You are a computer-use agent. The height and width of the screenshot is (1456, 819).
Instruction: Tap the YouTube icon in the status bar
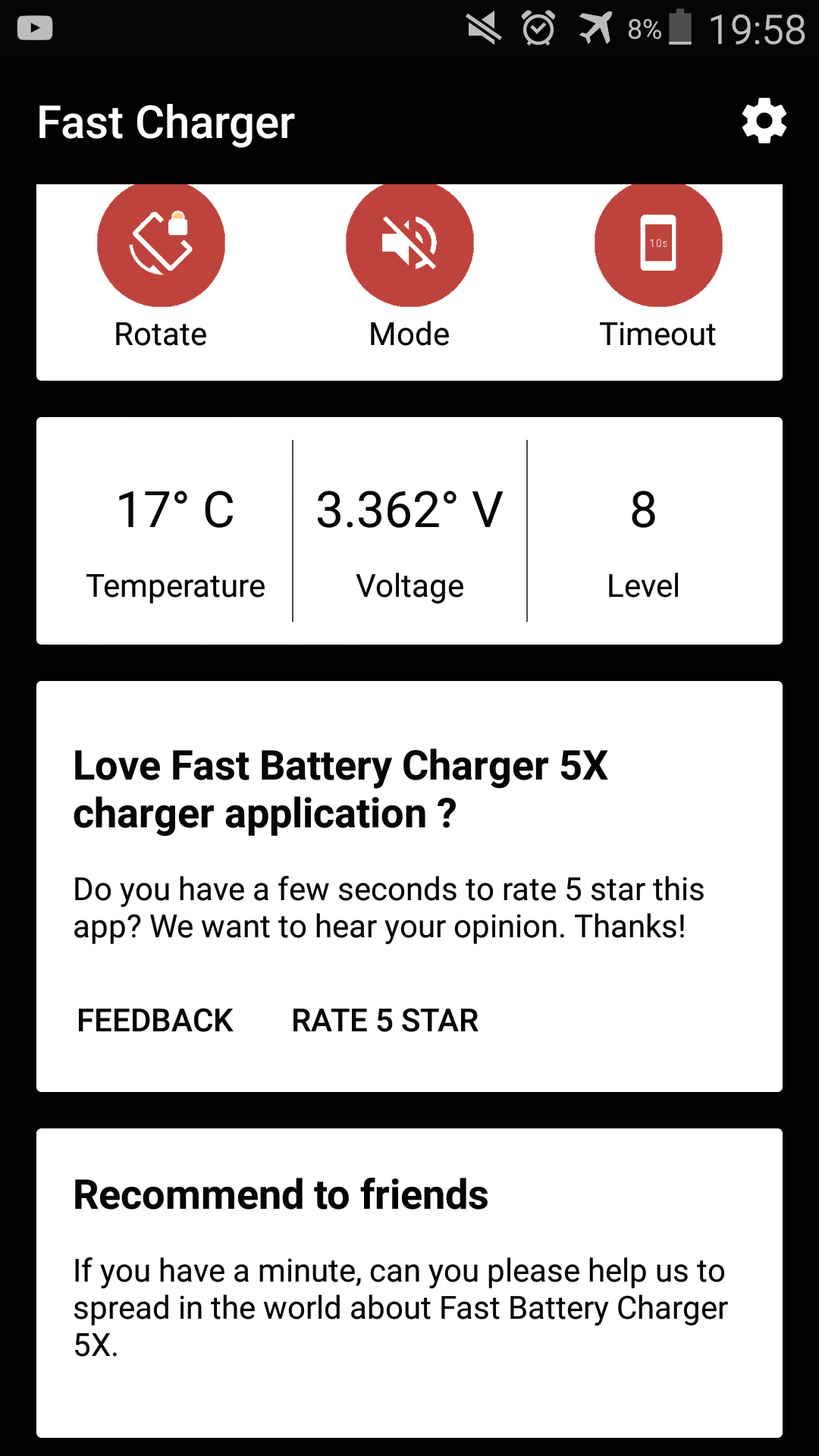pyautogui.click(x=34, y=28)
